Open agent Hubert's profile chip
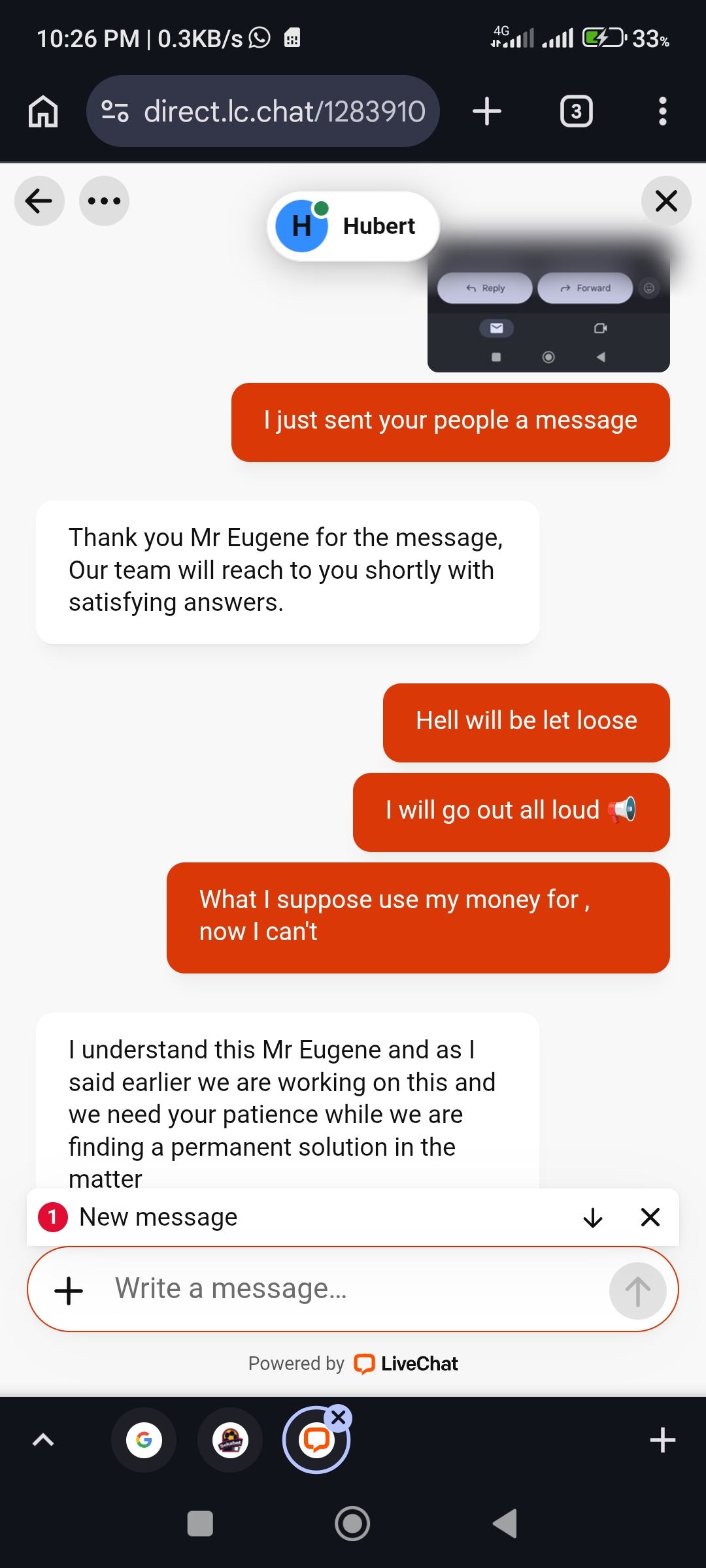 tap(353, 226)
